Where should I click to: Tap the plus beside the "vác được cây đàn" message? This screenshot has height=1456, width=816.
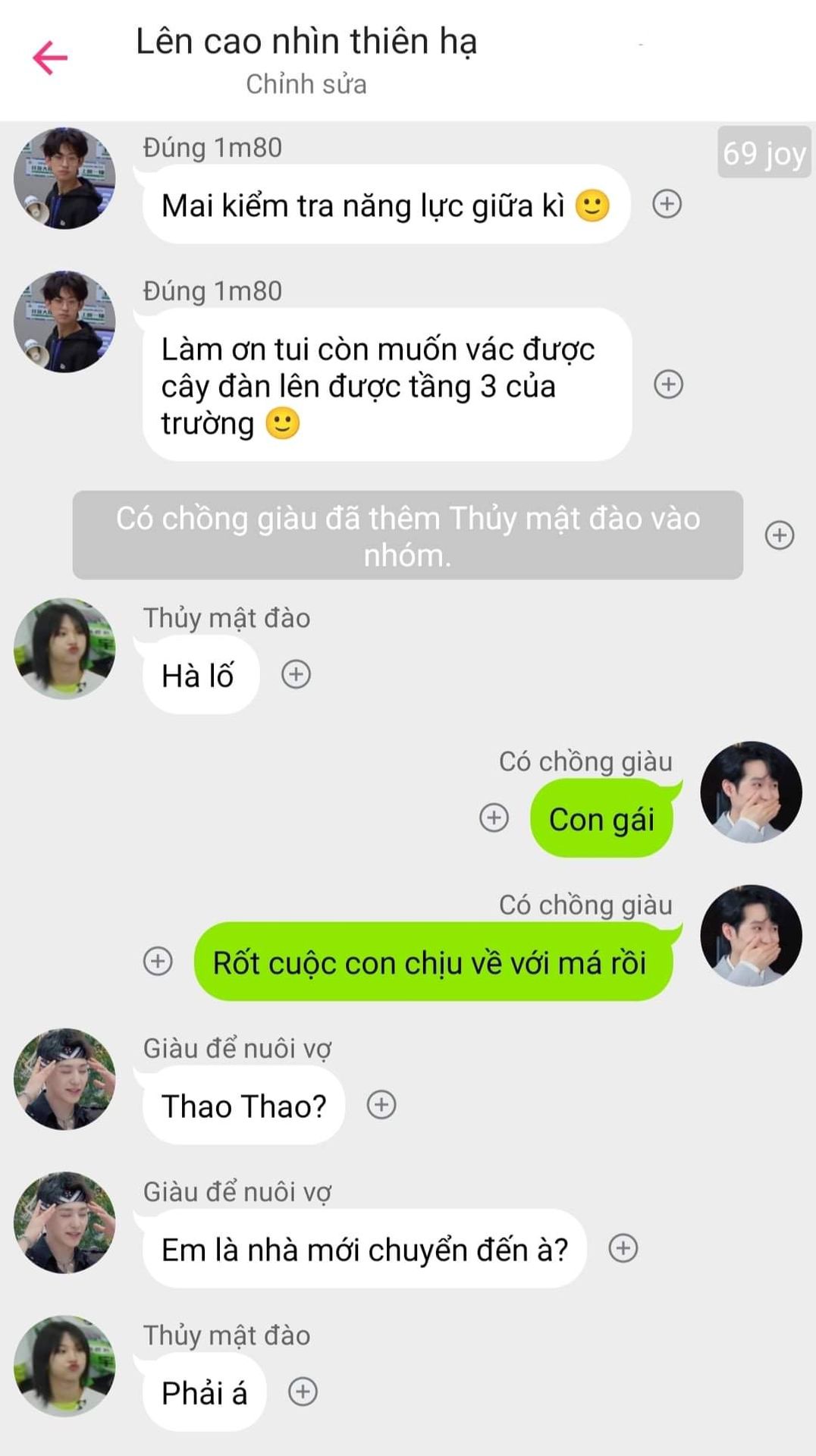(x=668, y=384)
